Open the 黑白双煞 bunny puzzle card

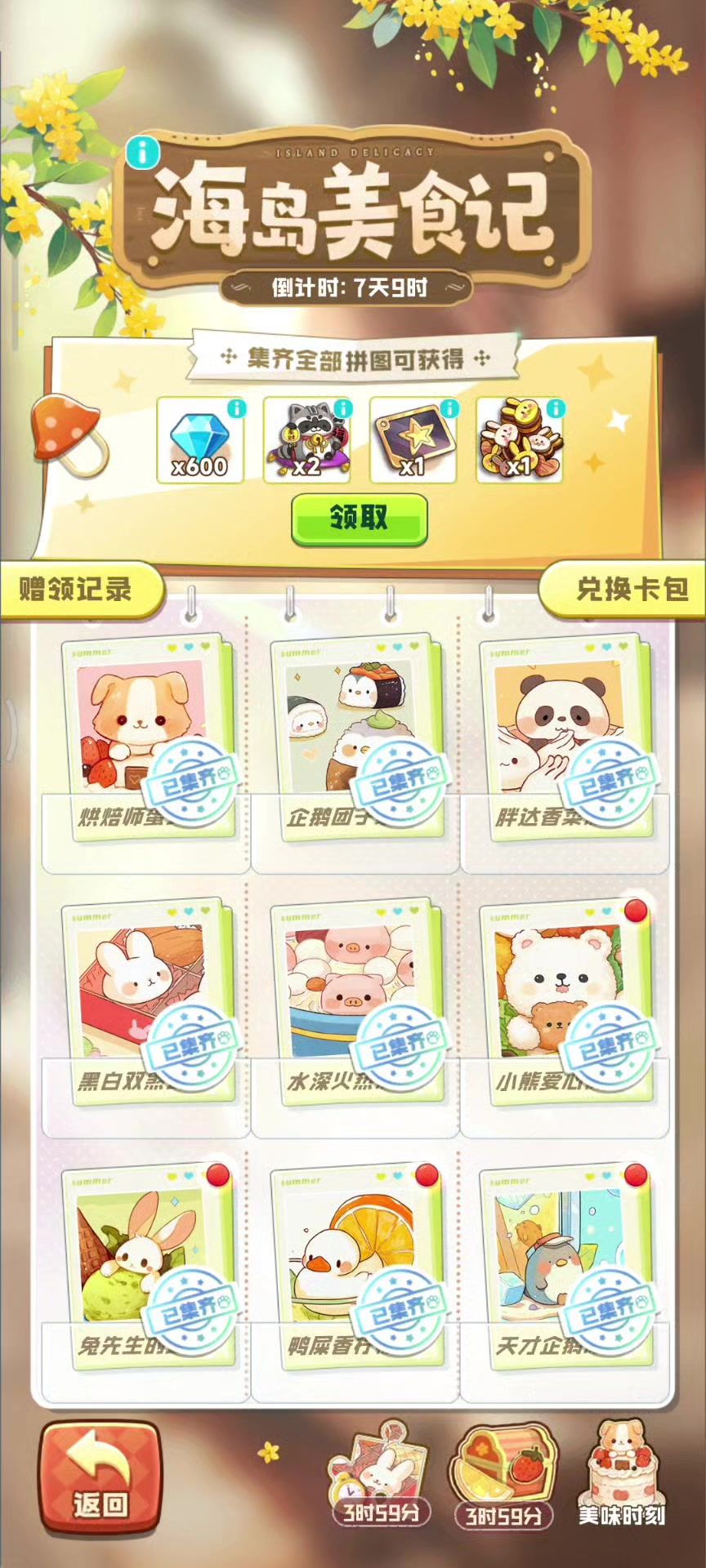pyautogui.click(x=147, y=1000)
